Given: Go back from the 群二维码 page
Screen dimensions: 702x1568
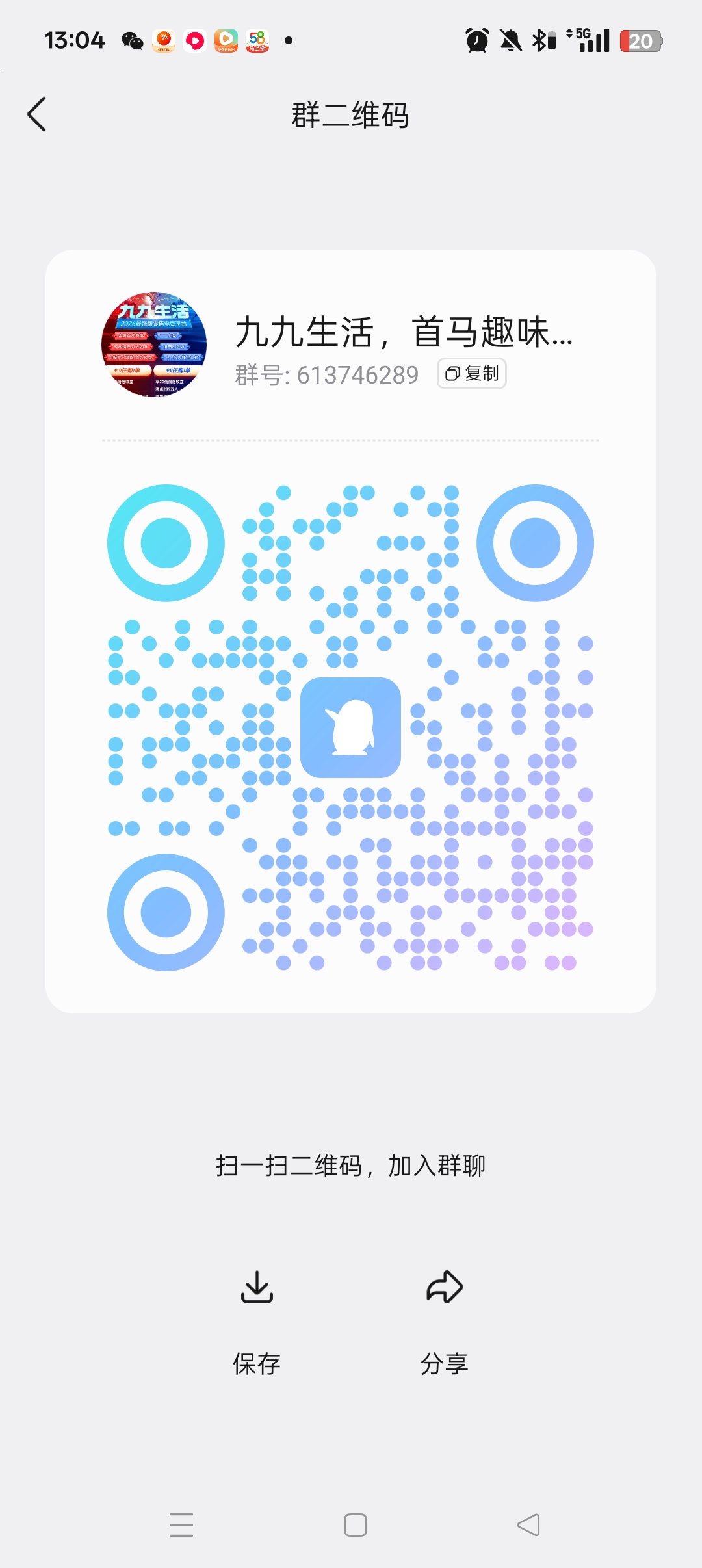Looking at the screenshot, I should tap(37, 114).
